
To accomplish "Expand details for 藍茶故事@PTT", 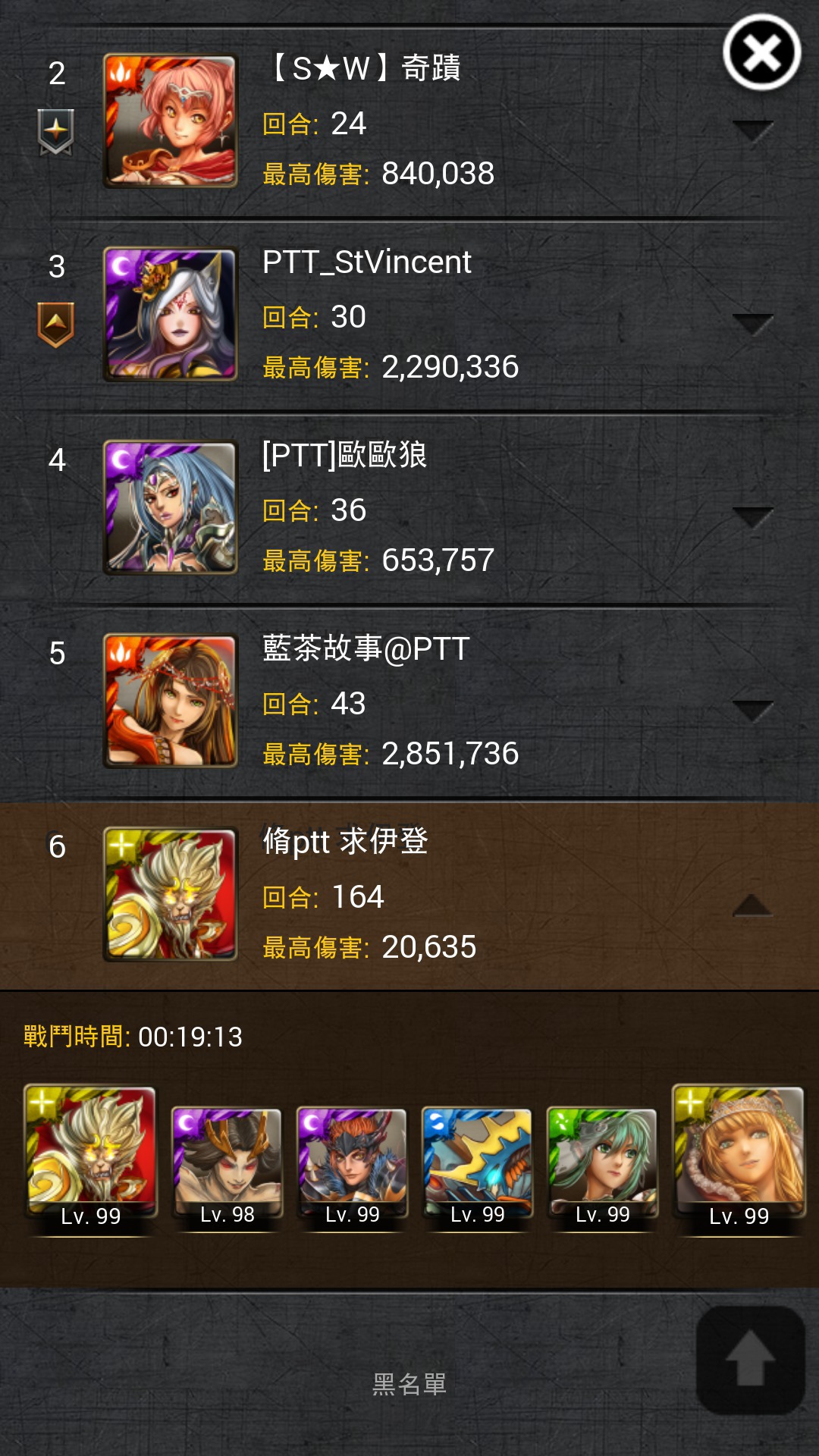I will [752, 711].
